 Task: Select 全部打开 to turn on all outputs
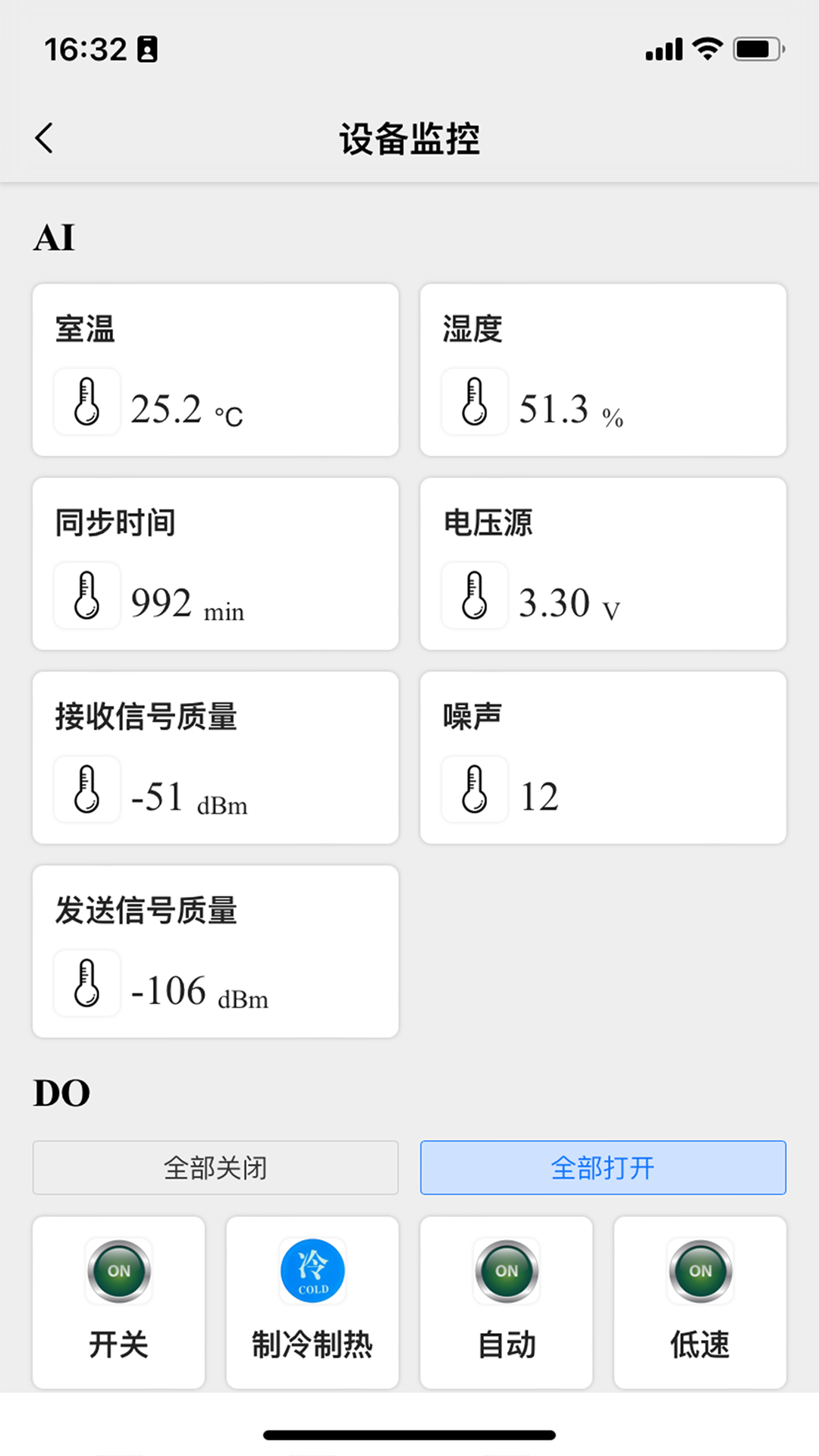point(603,1168)
